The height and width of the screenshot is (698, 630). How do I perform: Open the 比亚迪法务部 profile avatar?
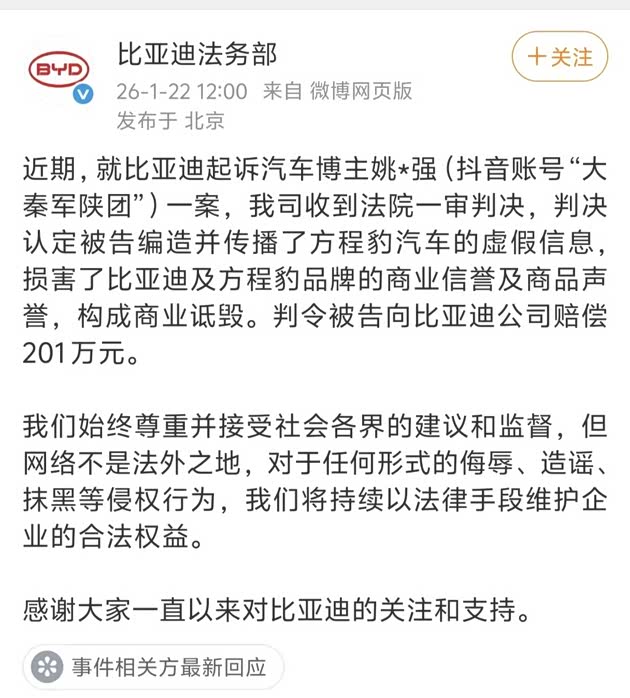tap(58, 69)
